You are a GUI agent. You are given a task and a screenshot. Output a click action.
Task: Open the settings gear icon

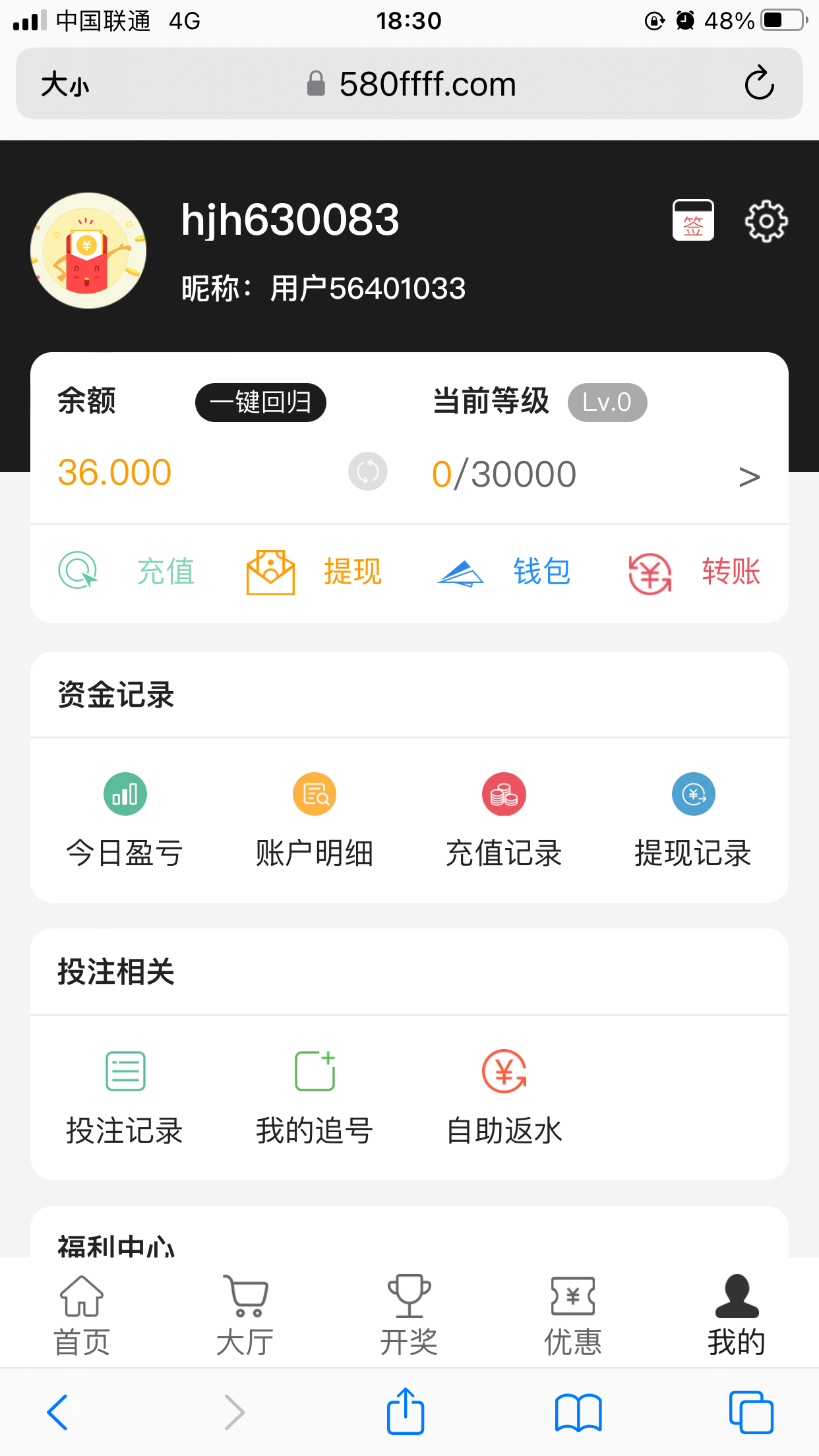[766, 221]
